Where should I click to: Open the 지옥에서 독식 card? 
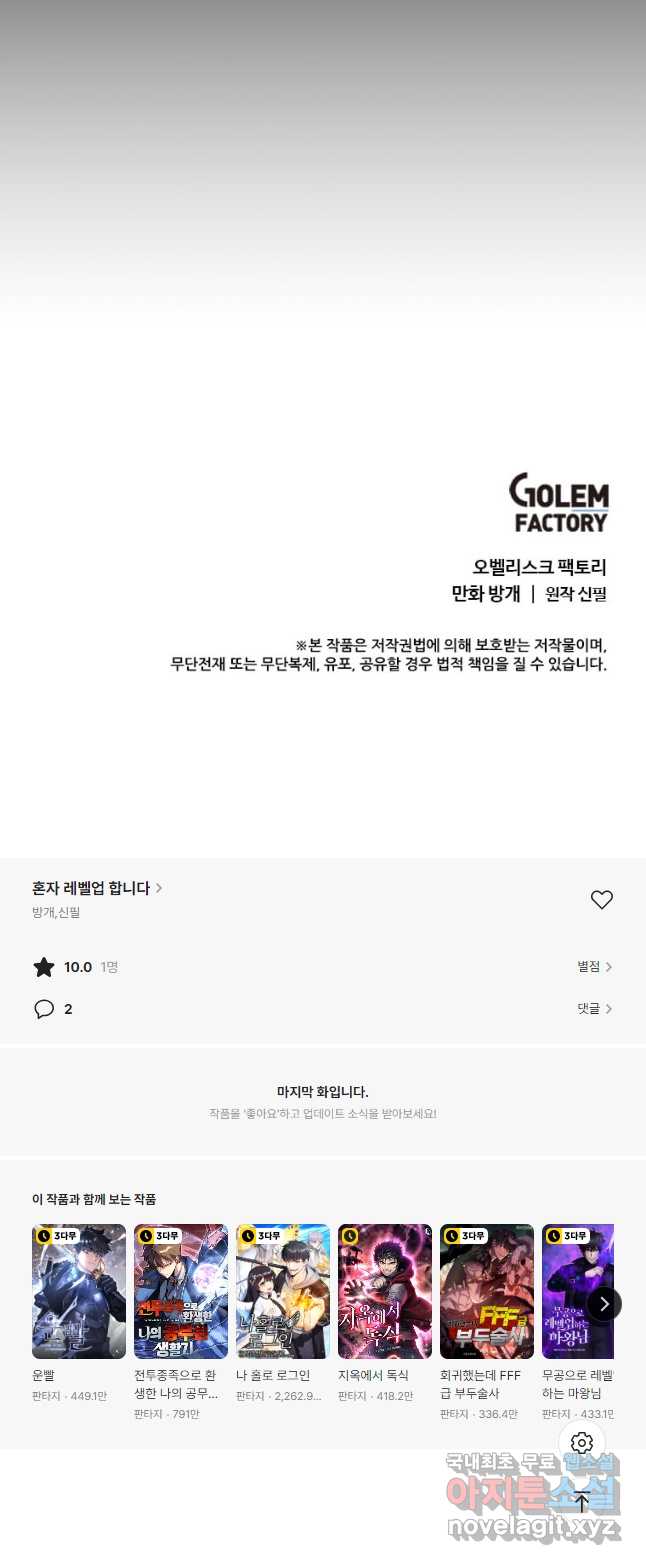tap(385, 1291)
